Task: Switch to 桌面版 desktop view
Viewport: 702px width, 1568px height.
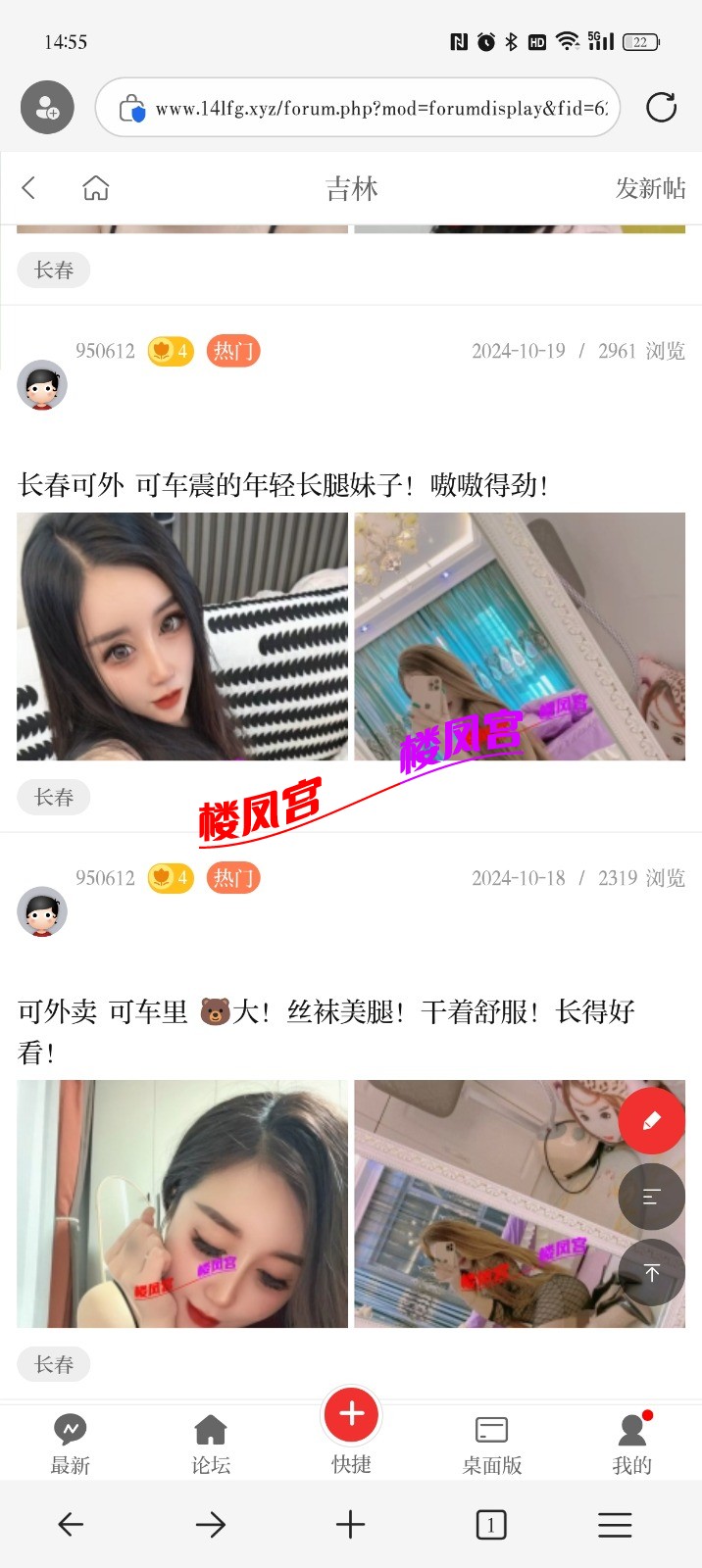Action: 491,1445
